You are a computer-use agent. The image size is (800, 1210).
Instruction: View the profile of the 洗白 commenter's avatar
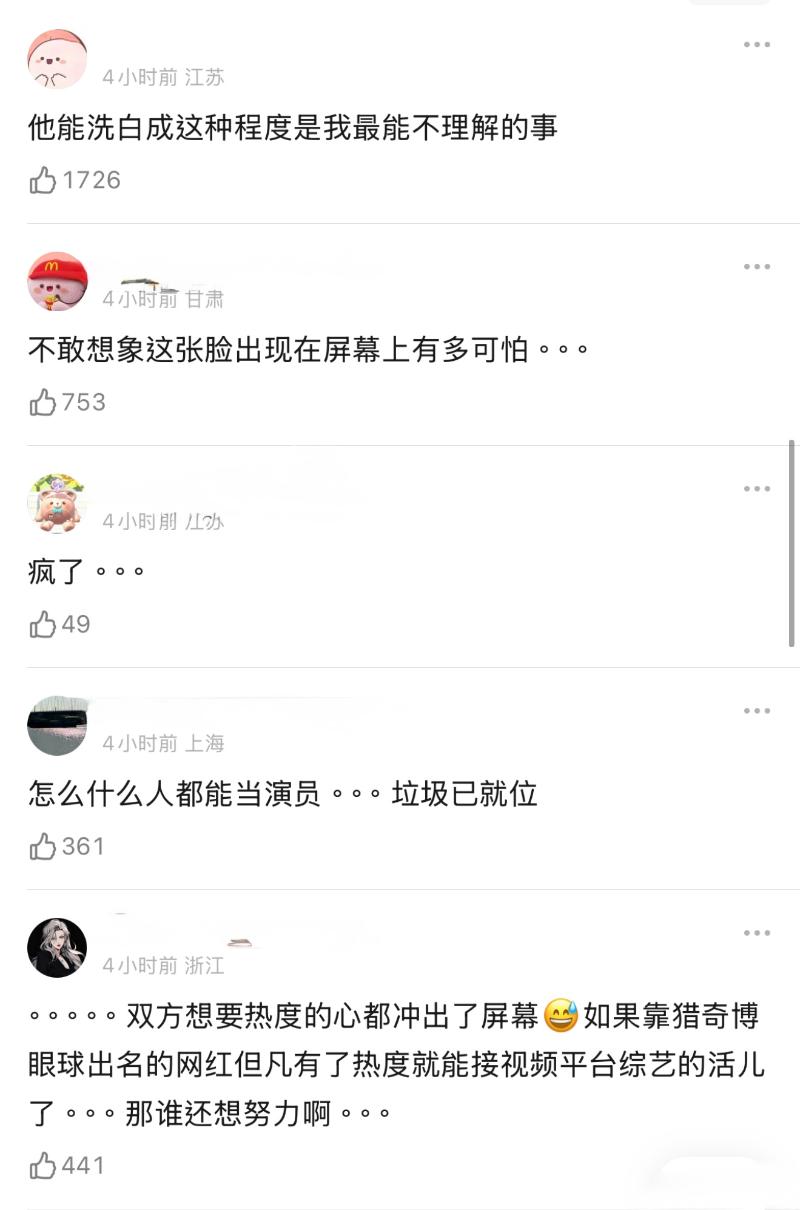coord(57,59)
